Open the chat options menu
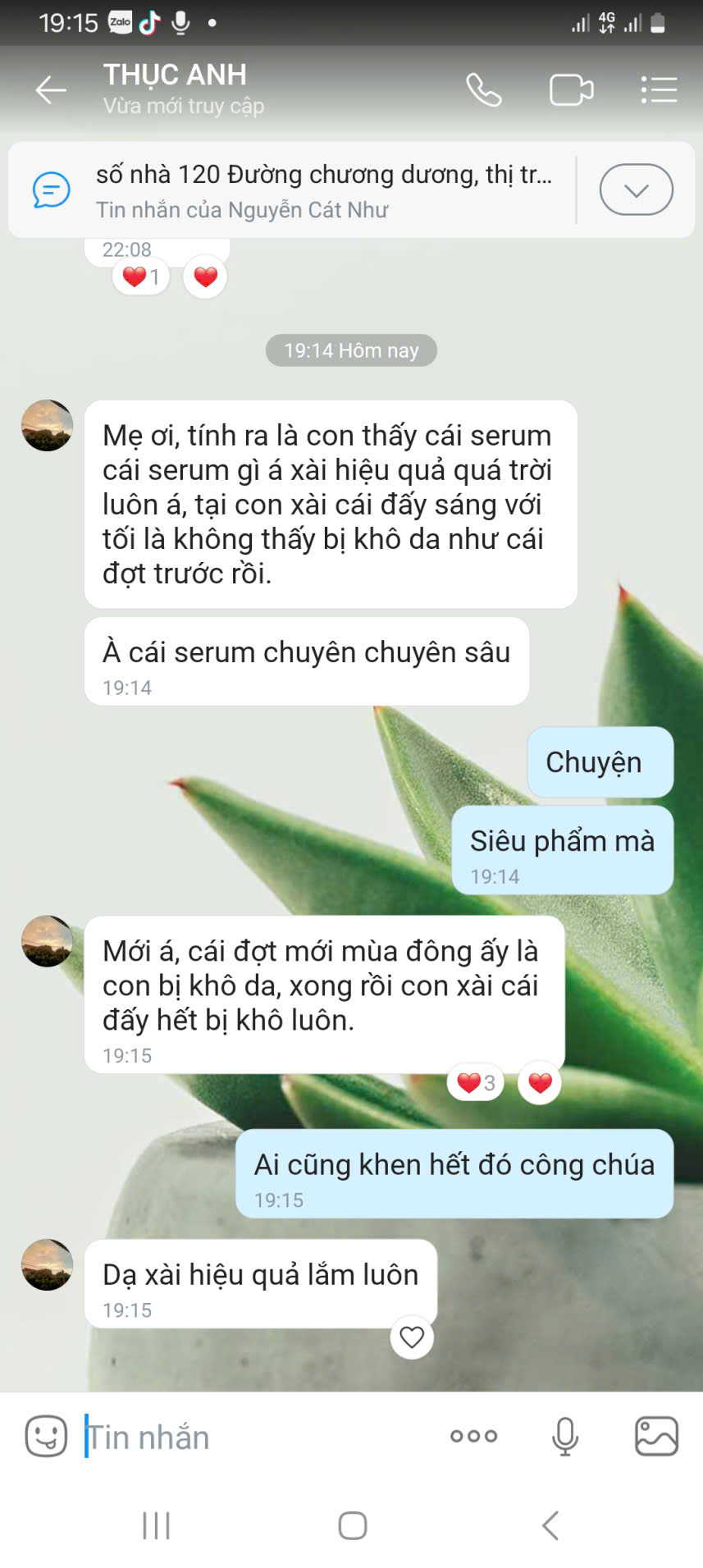Image resolution: width=703 pixels, height=1568 pixels. (659, 89)
